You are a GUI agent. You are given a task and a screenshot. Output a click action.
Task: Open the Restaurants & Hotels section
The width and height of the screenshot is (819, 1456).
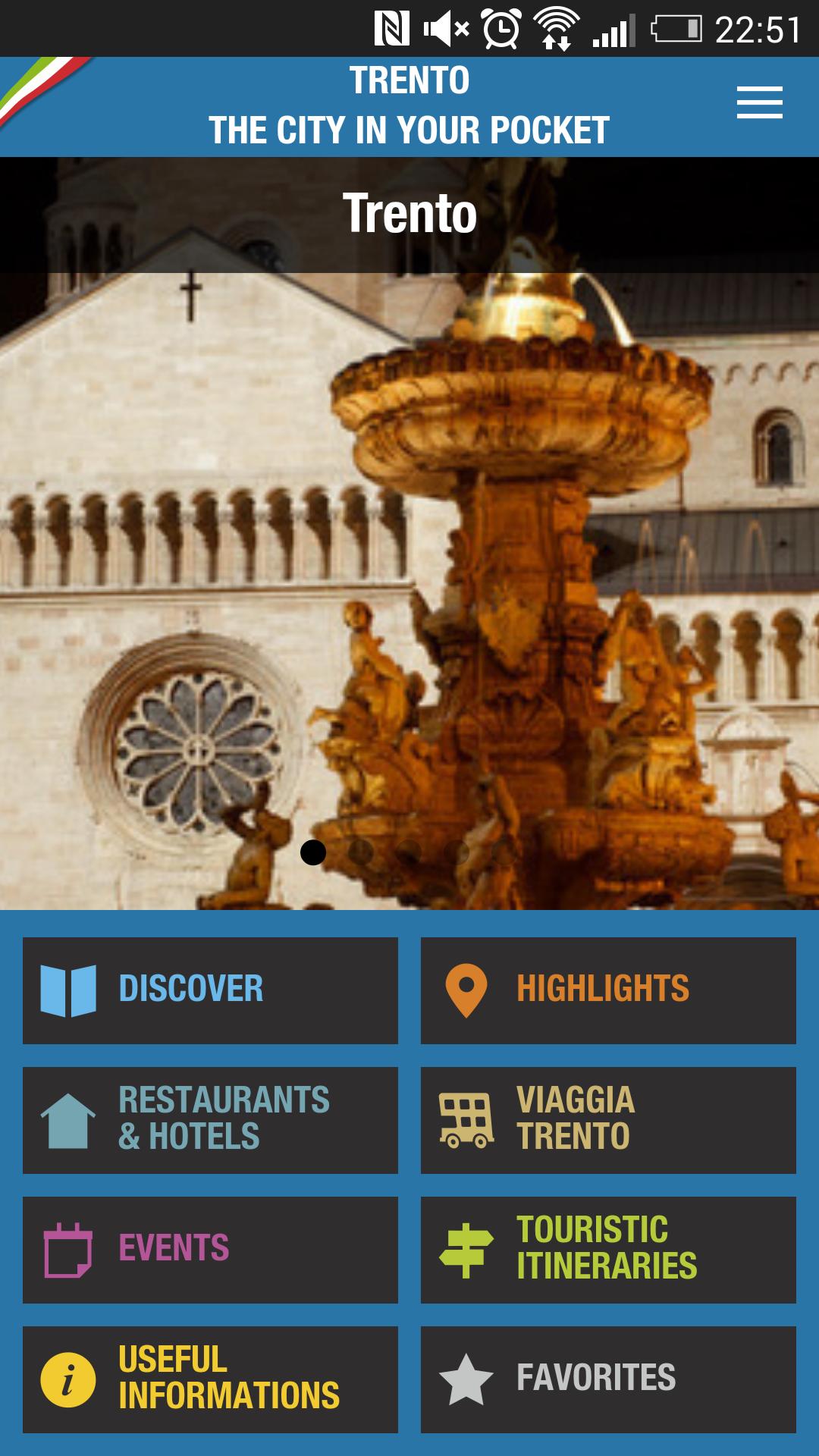pyautogui.click(x=211, y=1119)
